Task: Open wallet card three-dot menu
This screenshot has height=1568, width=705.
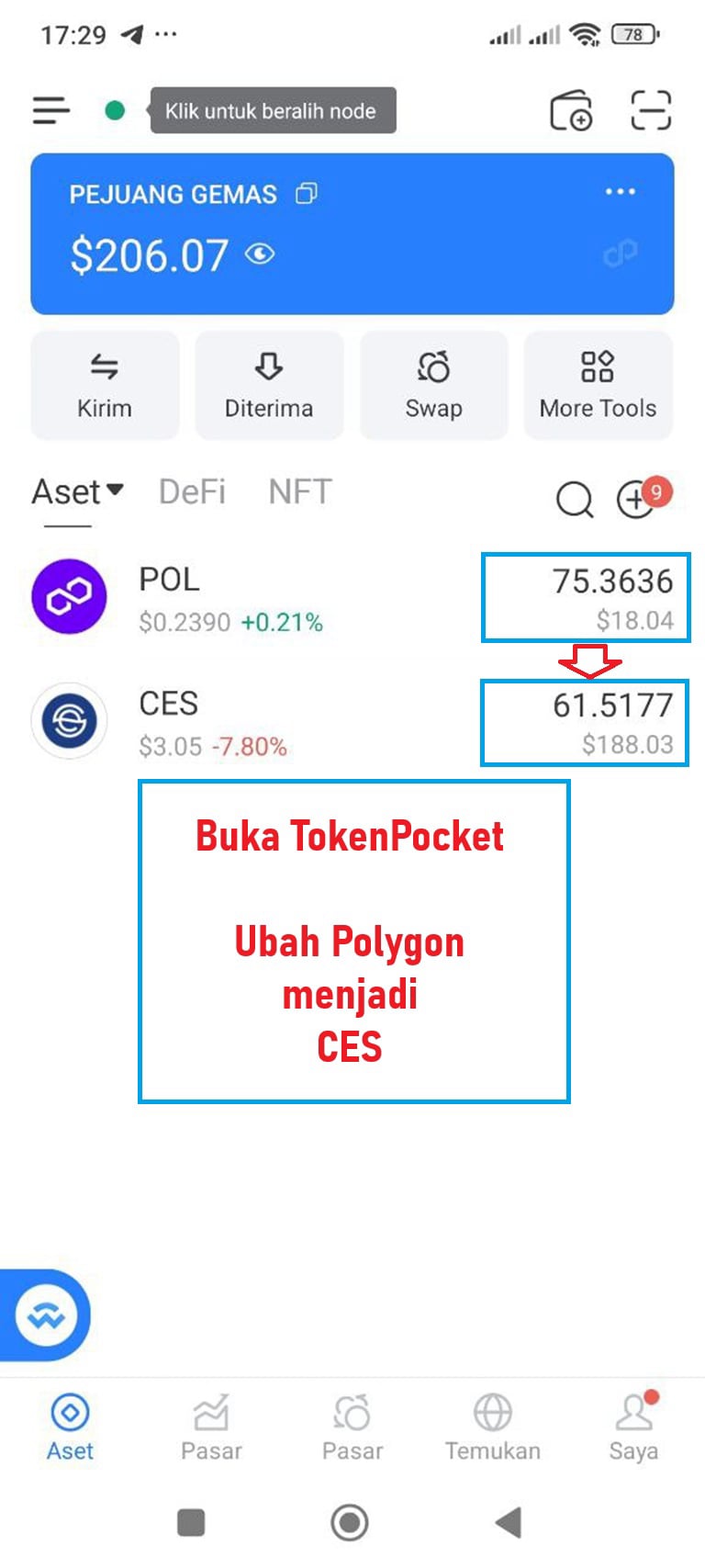Action: point(621,192)
